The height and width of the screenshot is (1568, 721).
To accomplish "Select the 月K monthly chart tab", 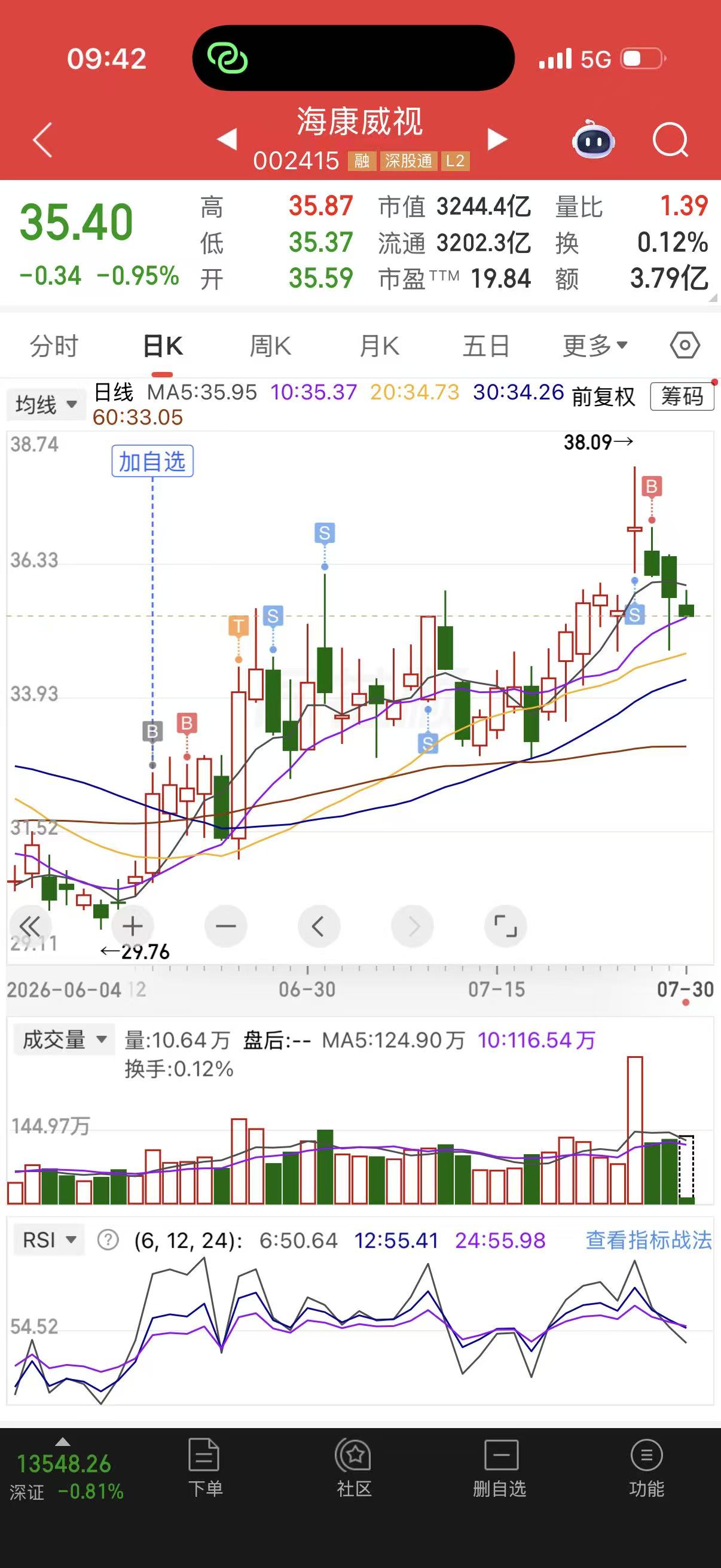I will pyautogui.click(x=379, y=346).
